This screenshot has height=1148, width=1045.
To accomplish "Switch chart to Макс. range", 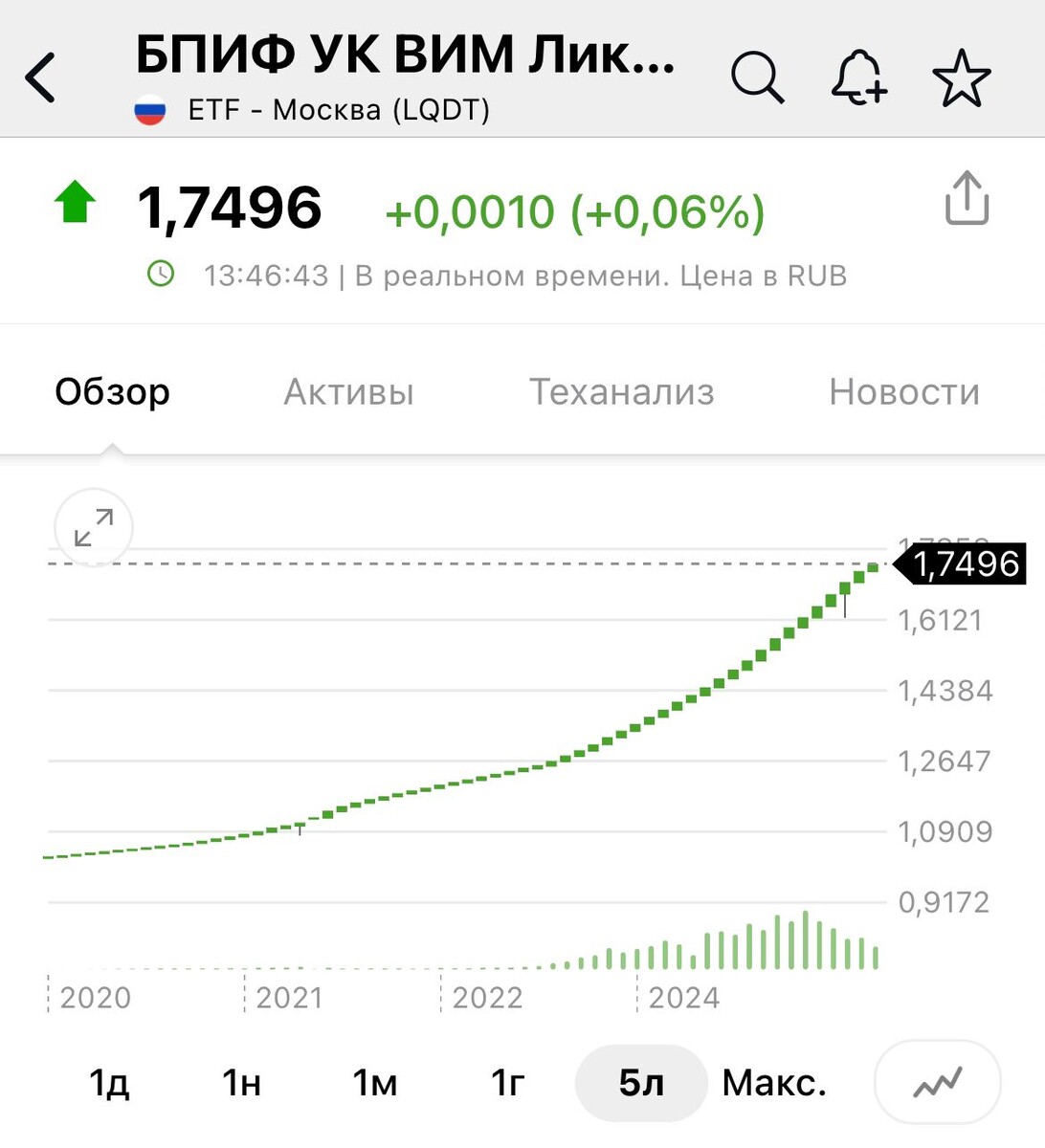I will [x=773, y=1083].
